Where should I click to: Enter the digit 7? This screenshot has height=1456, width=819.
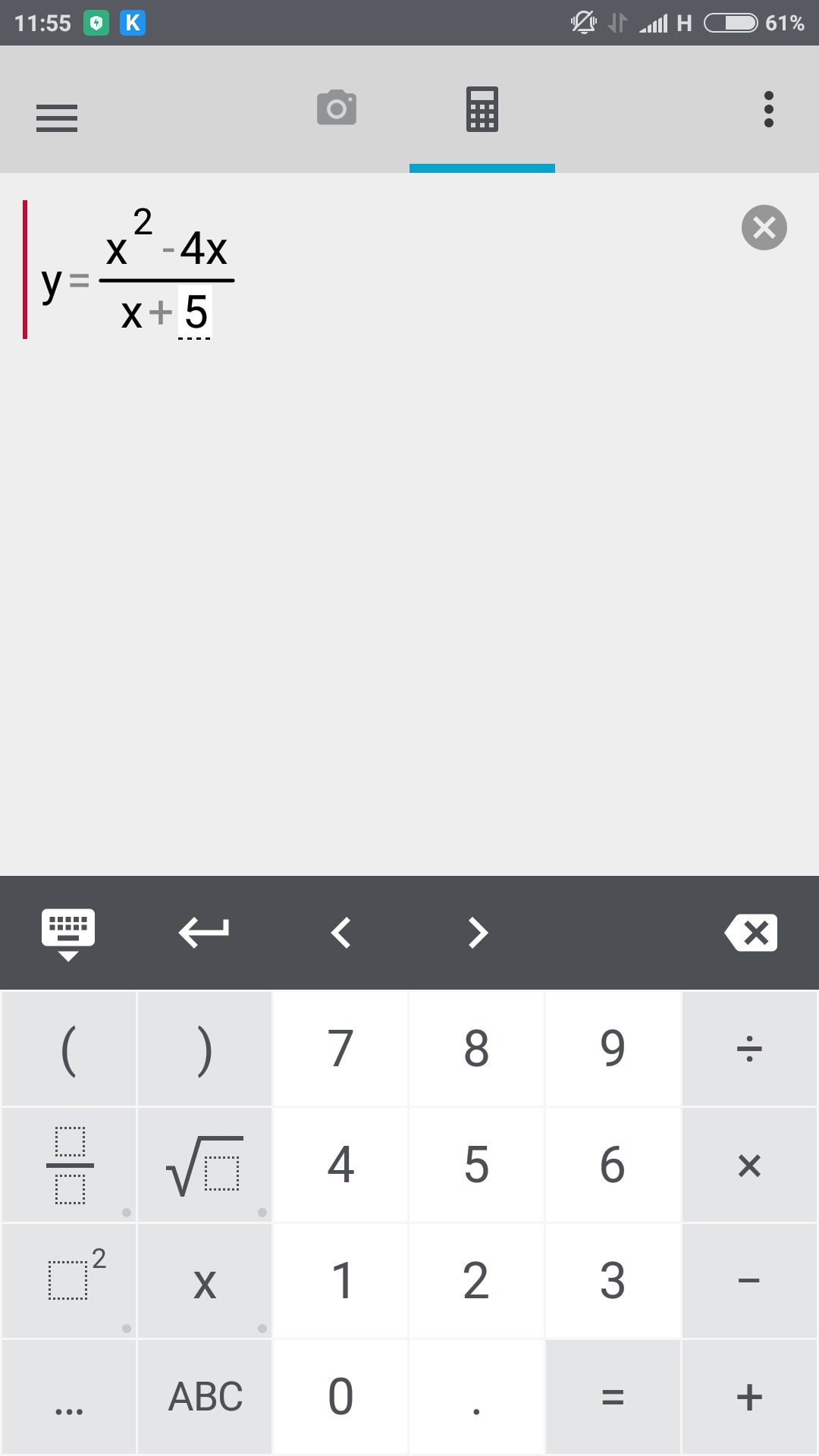(340, 1049)
